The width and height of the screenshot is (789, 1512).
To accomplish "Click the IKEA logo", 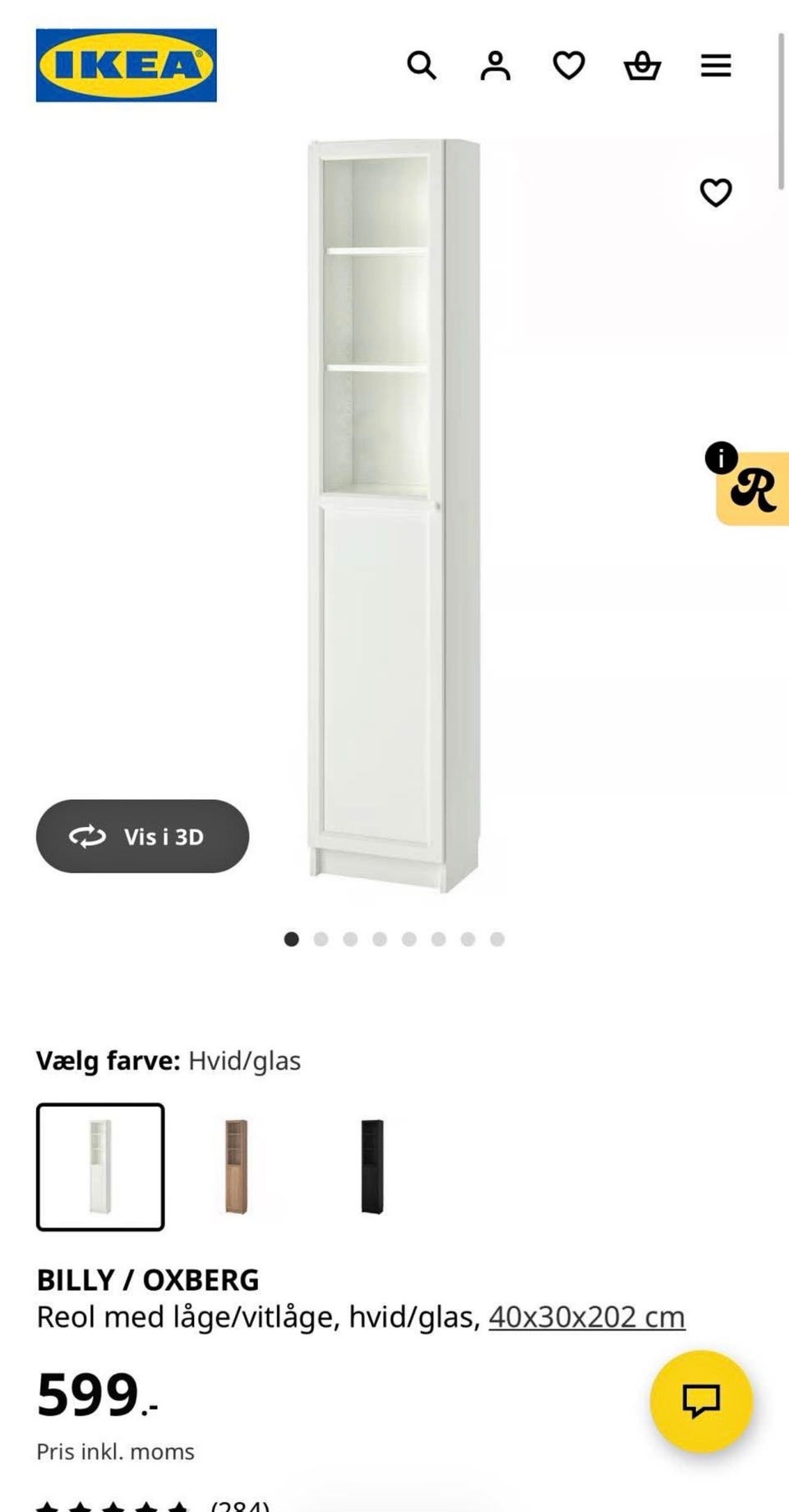I will pos(127,66).
